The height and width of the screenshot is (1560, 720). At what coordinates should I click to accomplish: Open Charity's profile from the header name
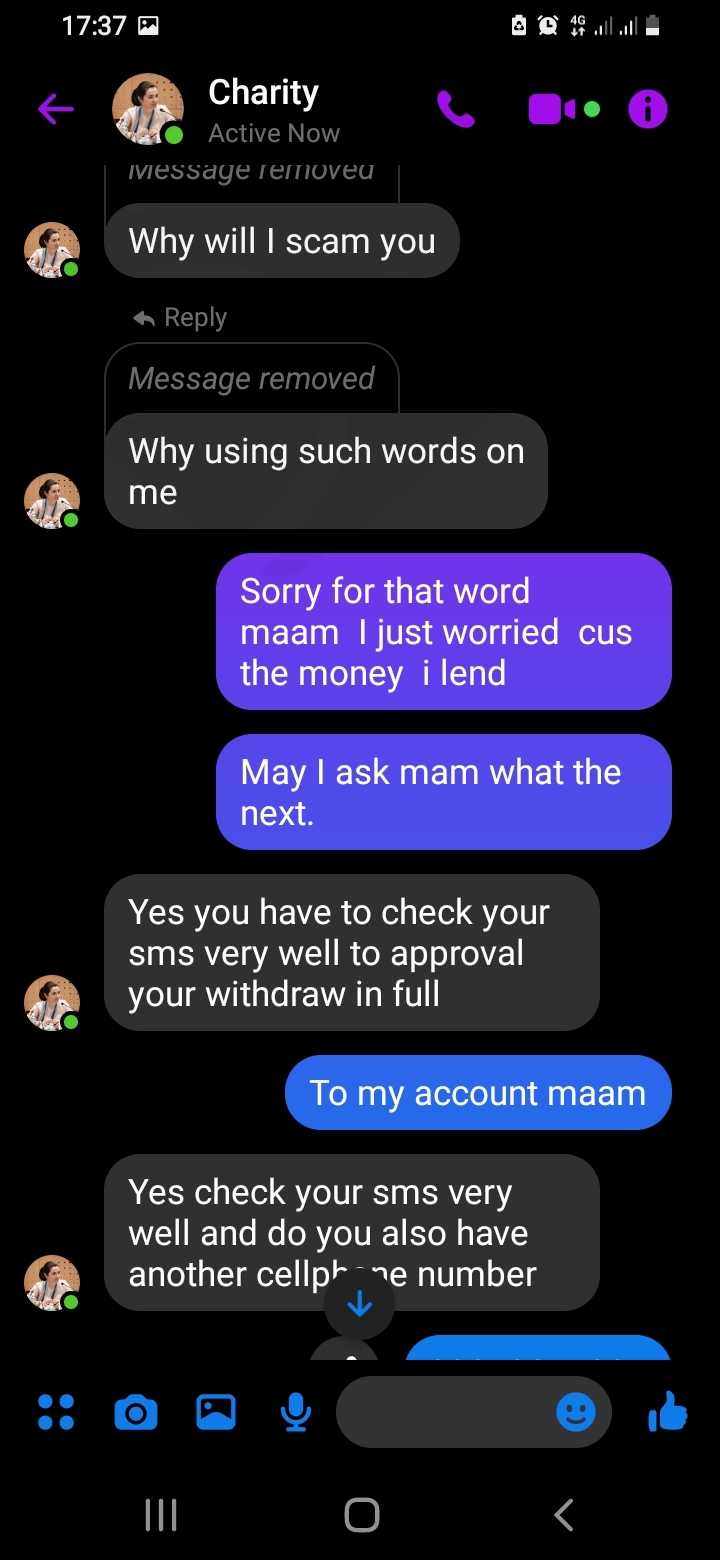point(263,93)
